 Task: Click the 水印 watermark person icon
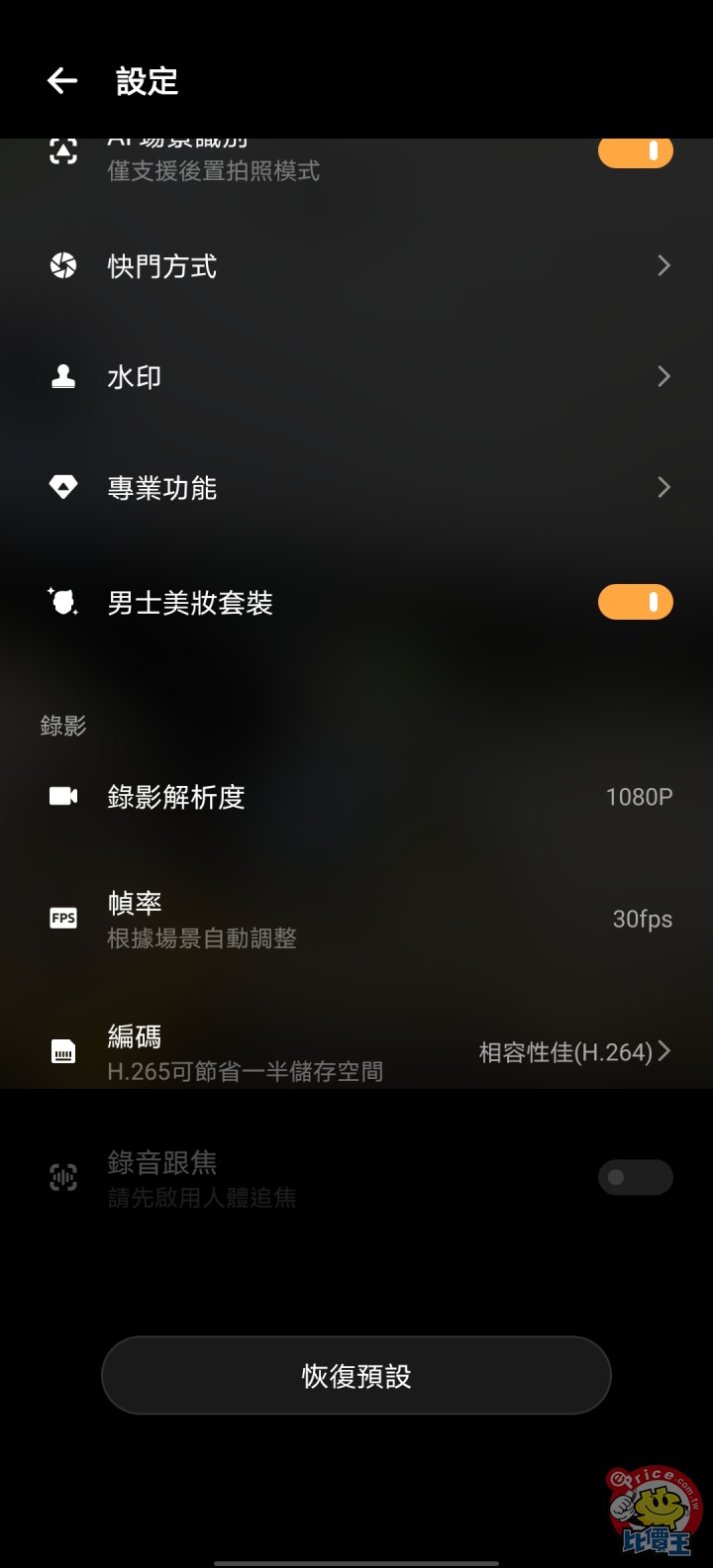click(x=62, y=375)
